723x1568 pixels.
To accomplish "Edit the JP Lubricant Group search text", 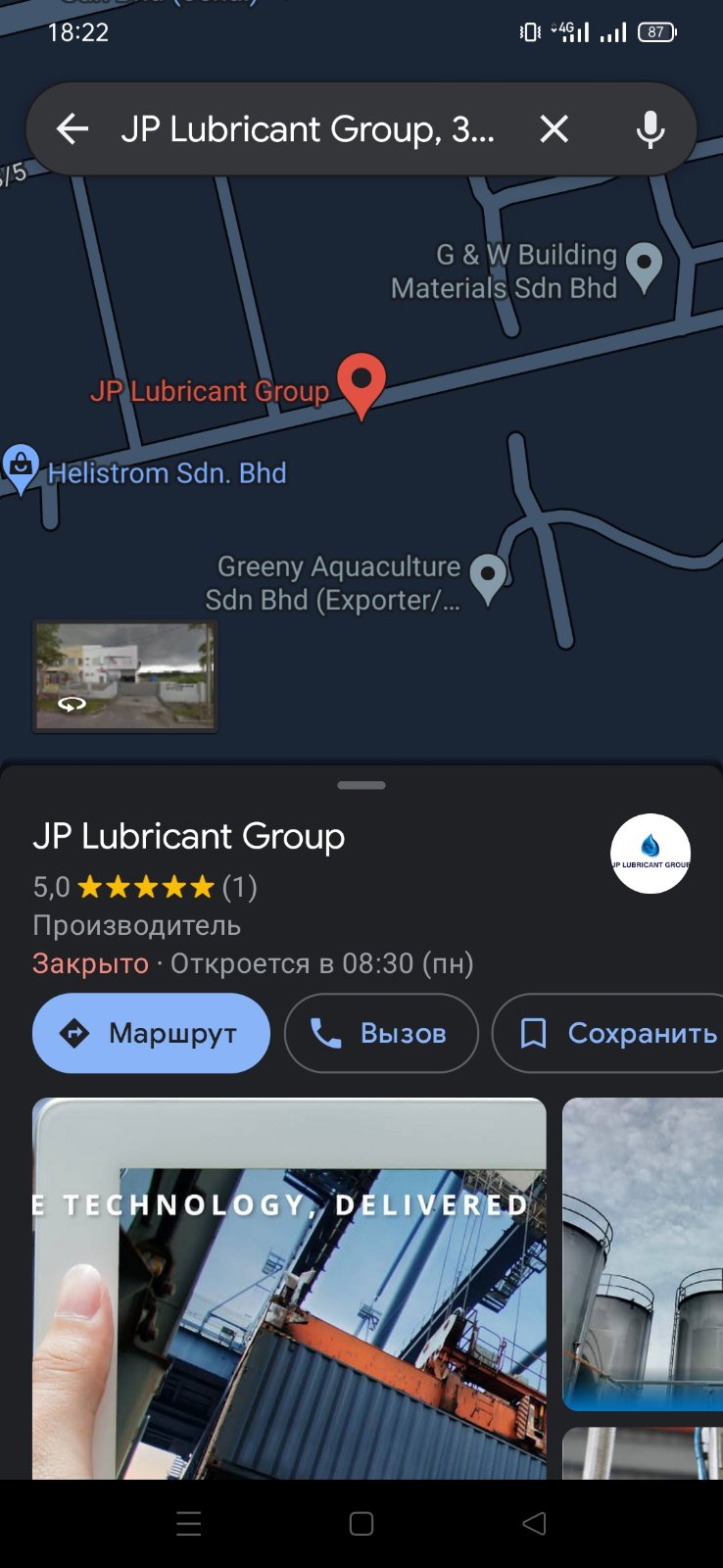I will [x=308, y=128].
